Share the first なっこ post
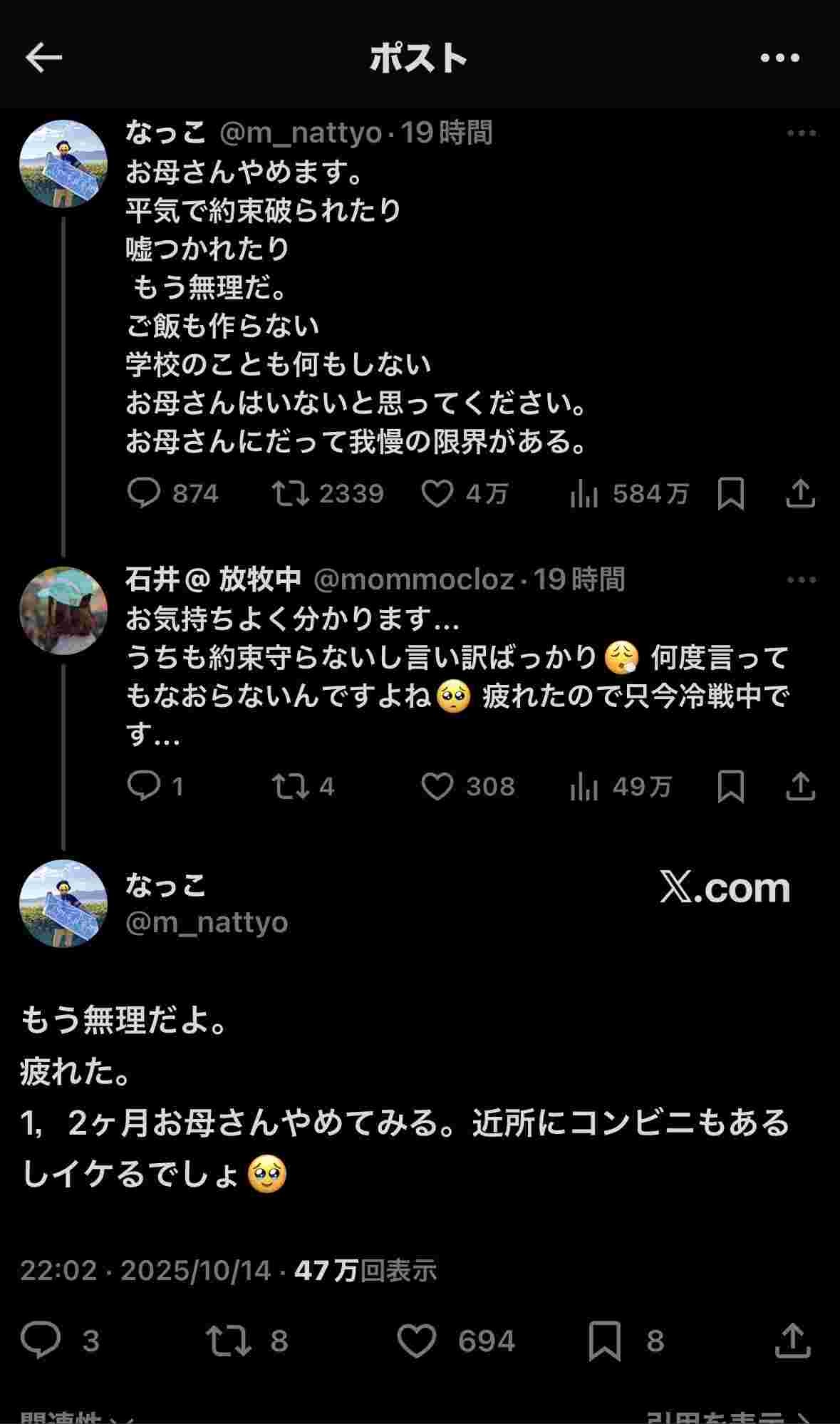The image size is (840, 1424). (800, 493)
